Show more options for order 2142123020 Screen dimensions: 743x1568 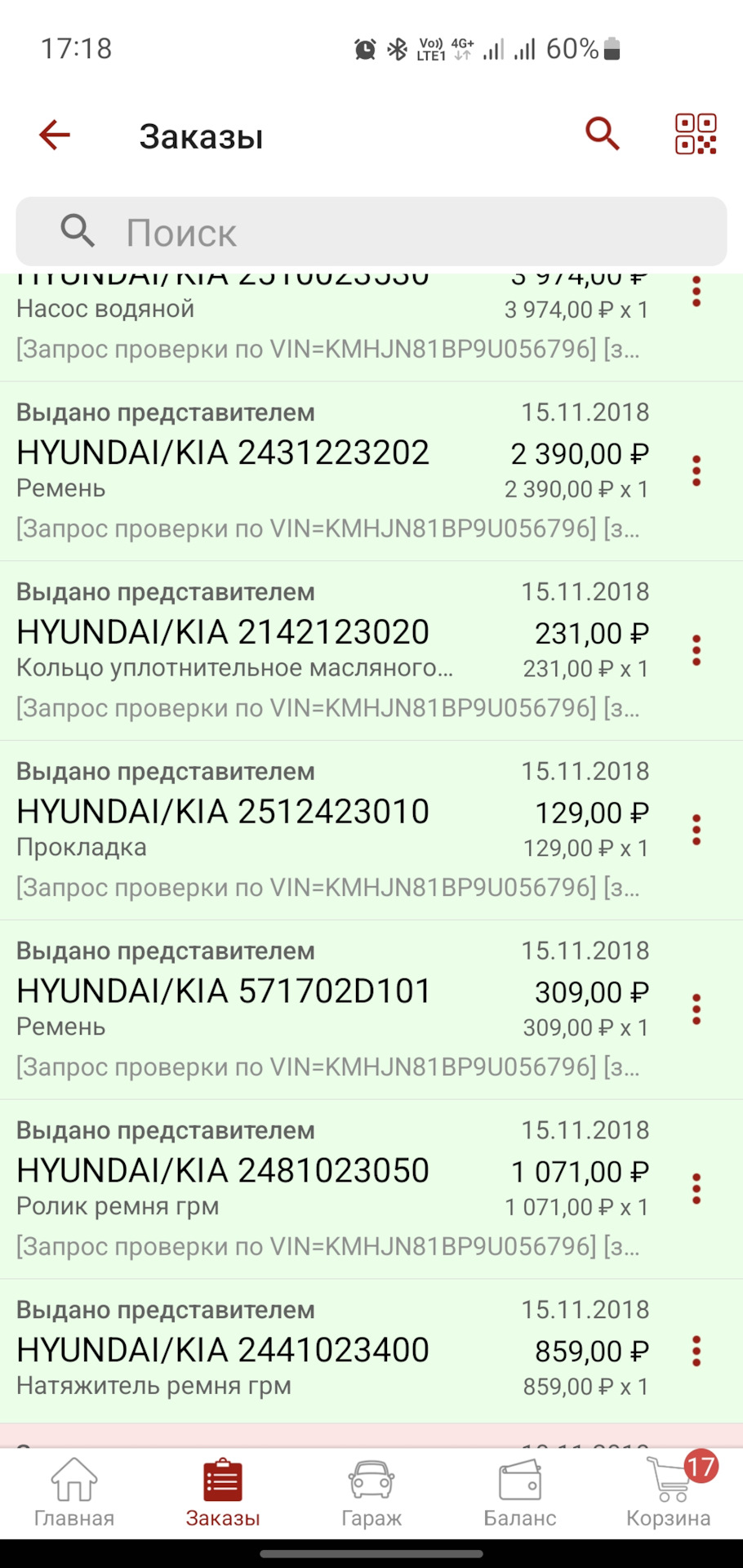click(x=696, y=651)
